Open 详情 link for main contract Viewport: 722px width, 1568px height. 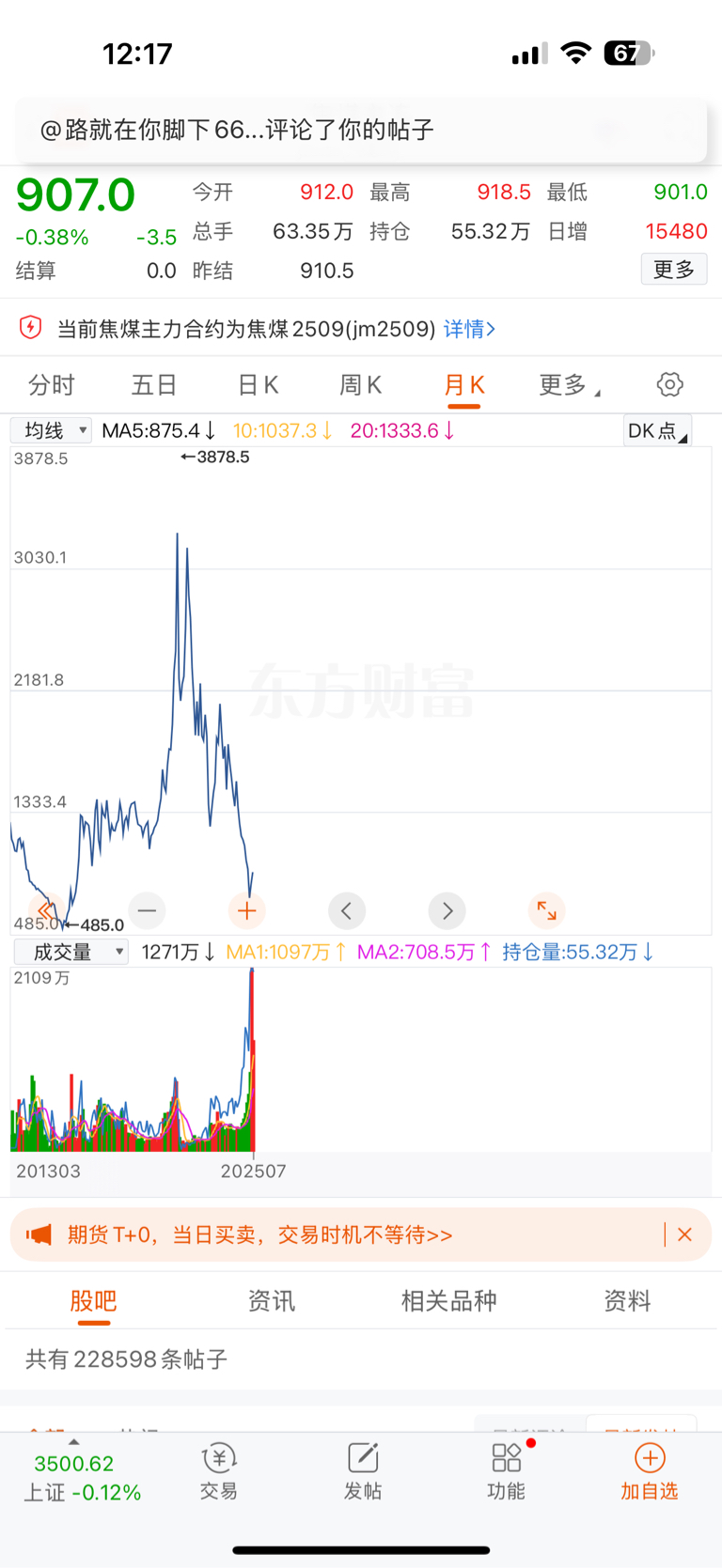point(469,329)
